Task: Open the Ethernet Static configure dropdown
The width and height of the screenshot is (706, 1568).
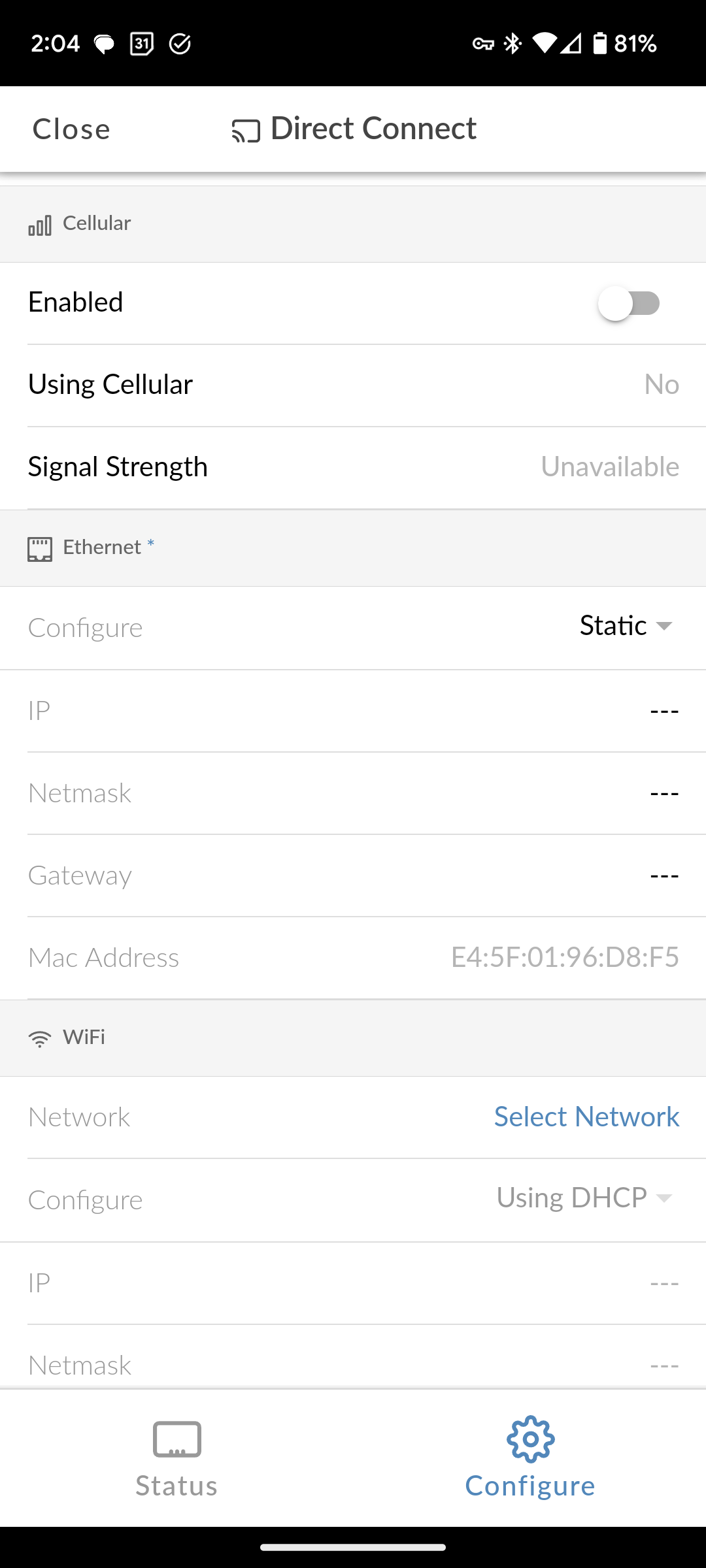Action: click(x=626, y=626)
